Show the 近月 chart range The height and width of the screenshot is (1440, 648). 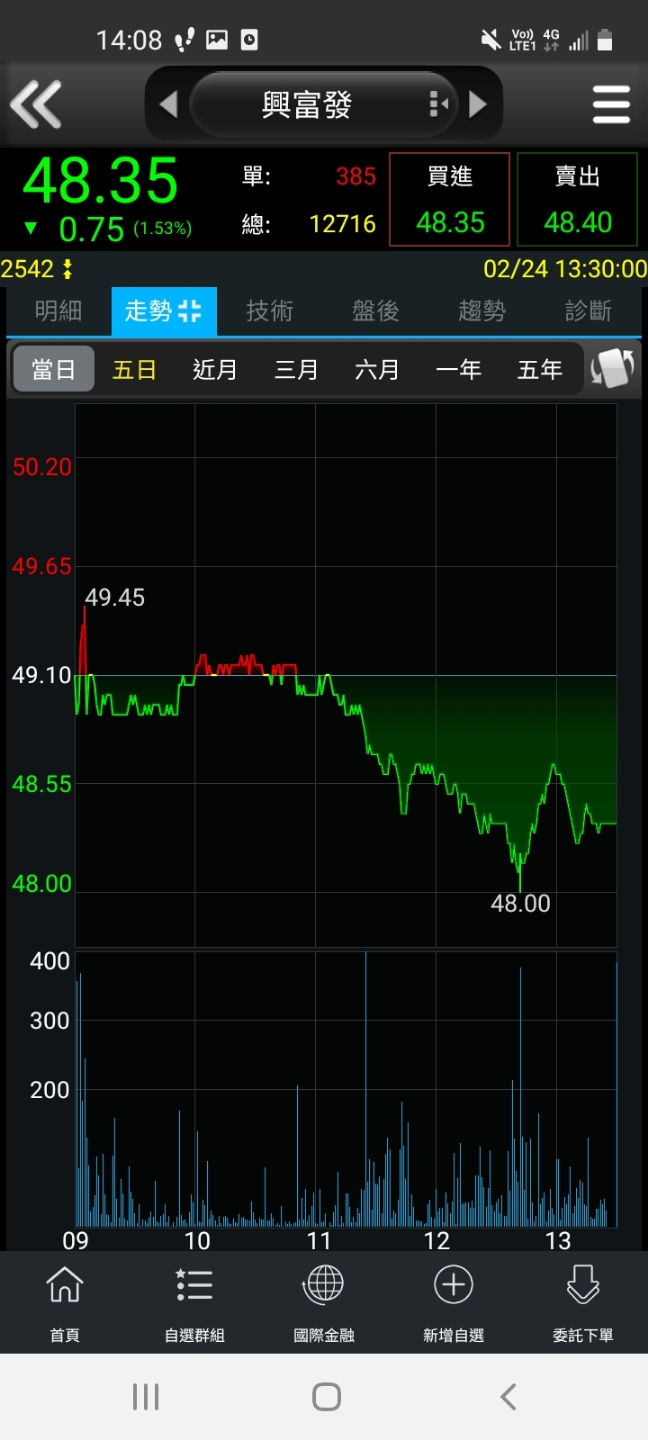point(215,370)
